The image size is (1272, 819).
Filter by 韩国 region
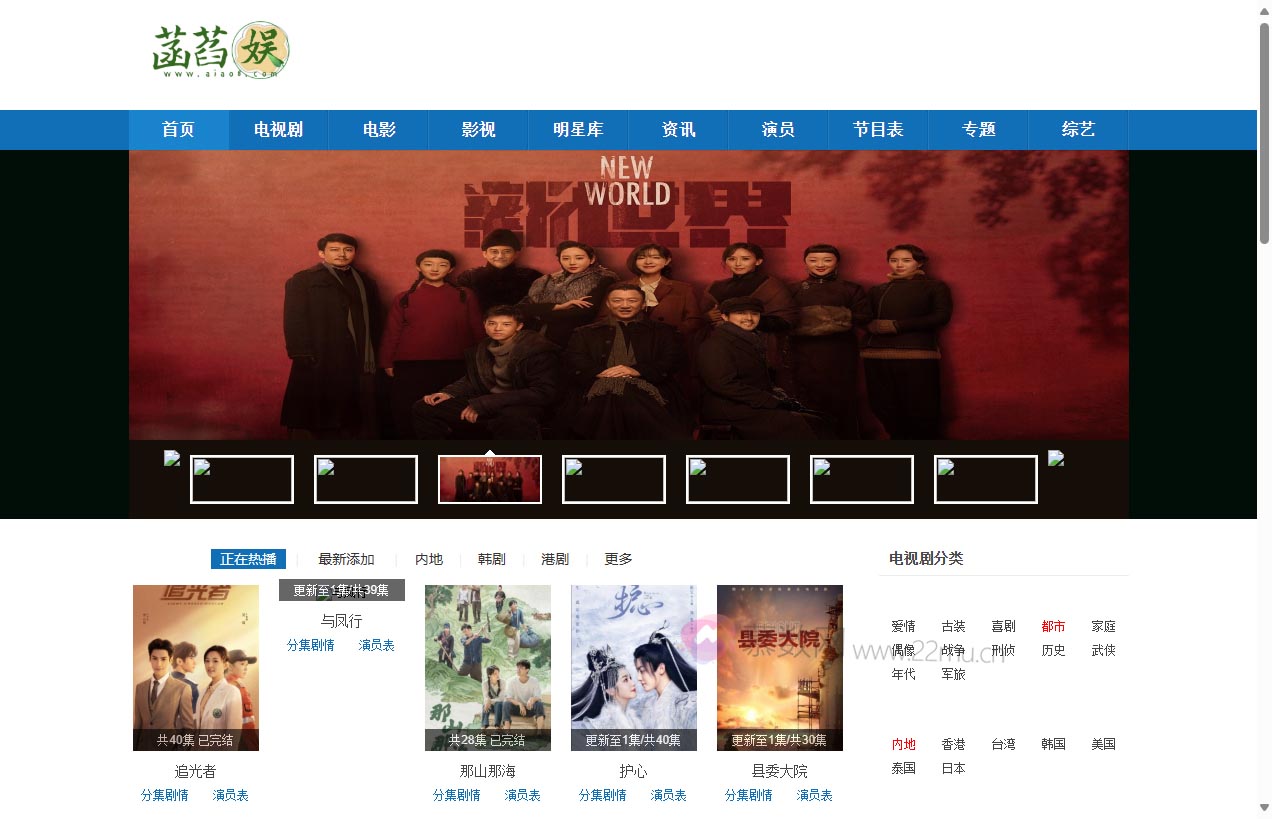(1053, 744)
